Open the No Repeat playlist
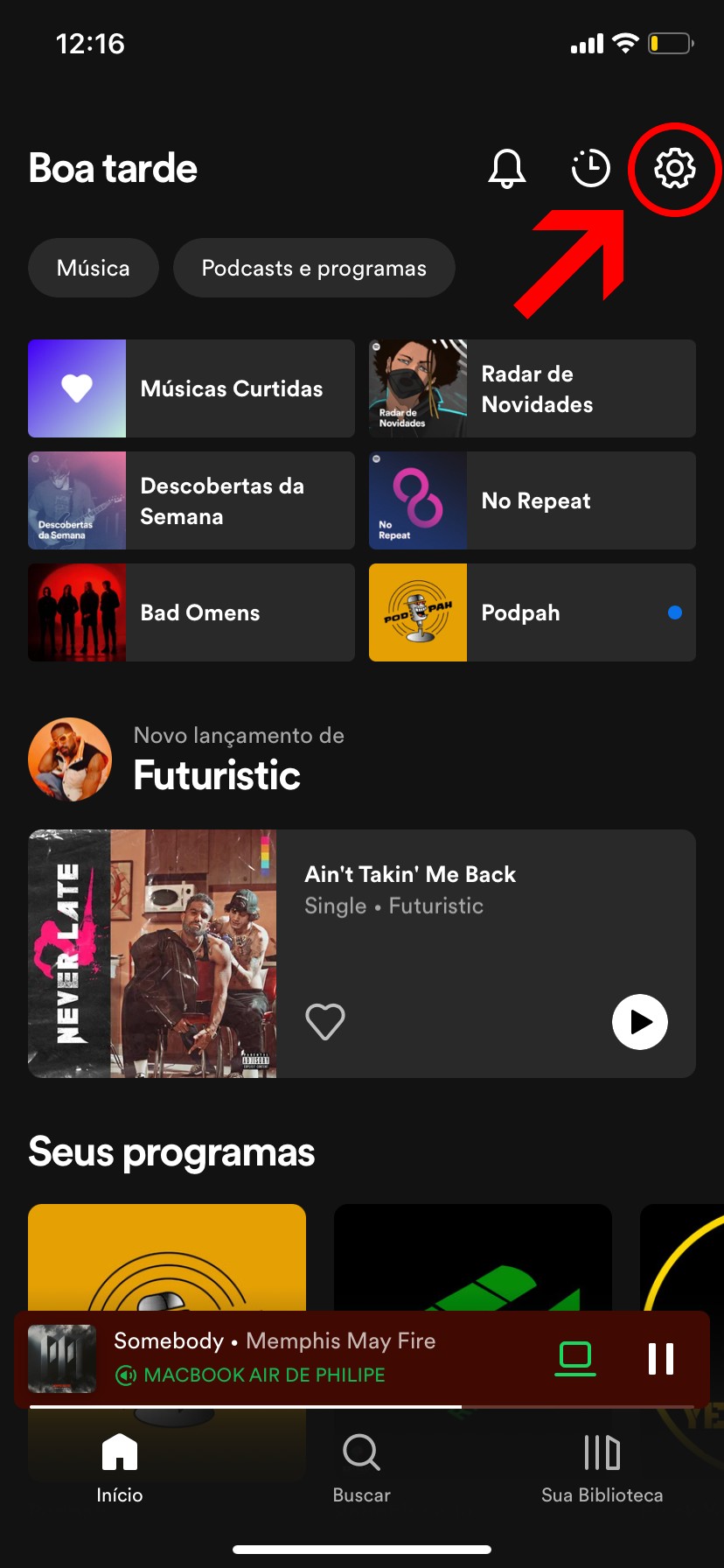724x1568 pixels. (533, 500)
